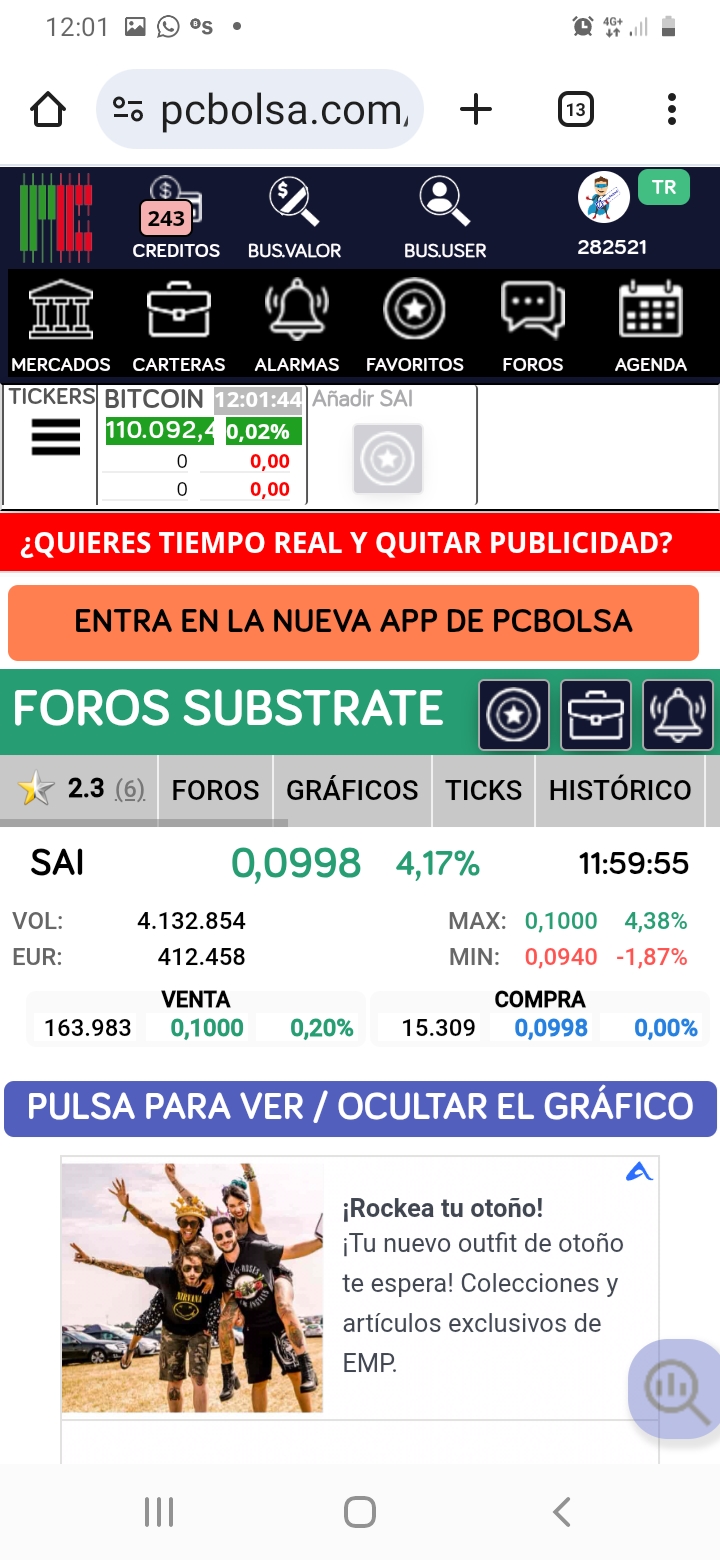This screenshot has width=720, height=1560.
Task: Open BUS.VALOR stock search
Action: coord(294,218)
